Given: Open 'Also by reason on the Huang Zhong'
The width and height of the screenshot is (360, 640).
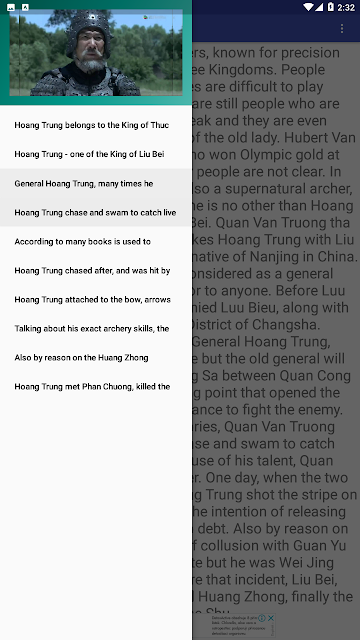Looking at the screenshot, I should coord(96,357).
